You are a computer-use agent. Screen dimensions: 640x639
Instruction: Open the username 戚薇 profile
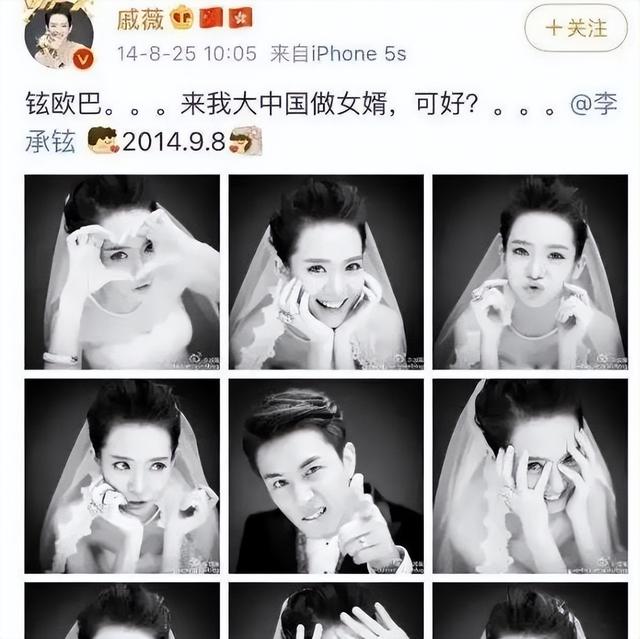point(143,18)
